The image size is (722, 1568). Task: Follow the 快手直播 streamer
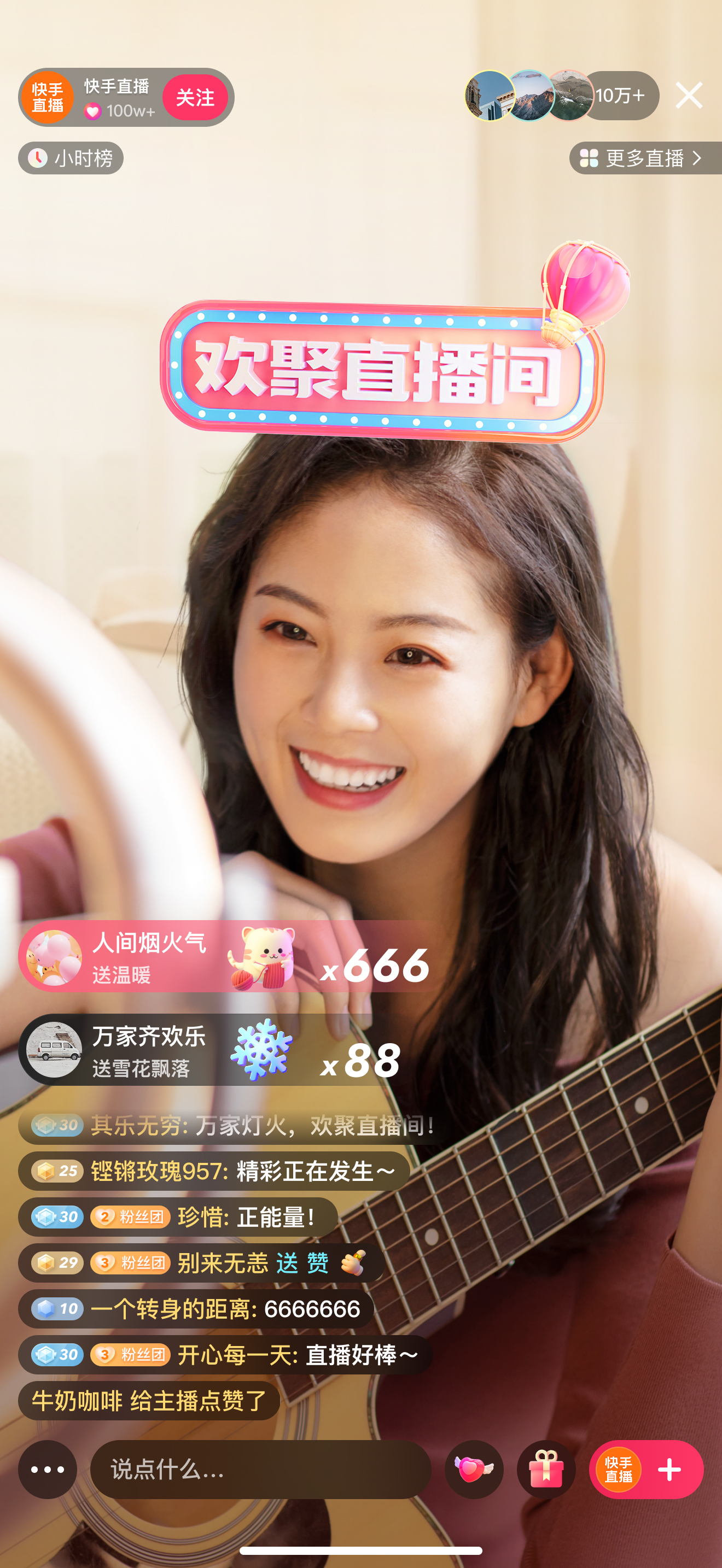[x=194, y=97]
